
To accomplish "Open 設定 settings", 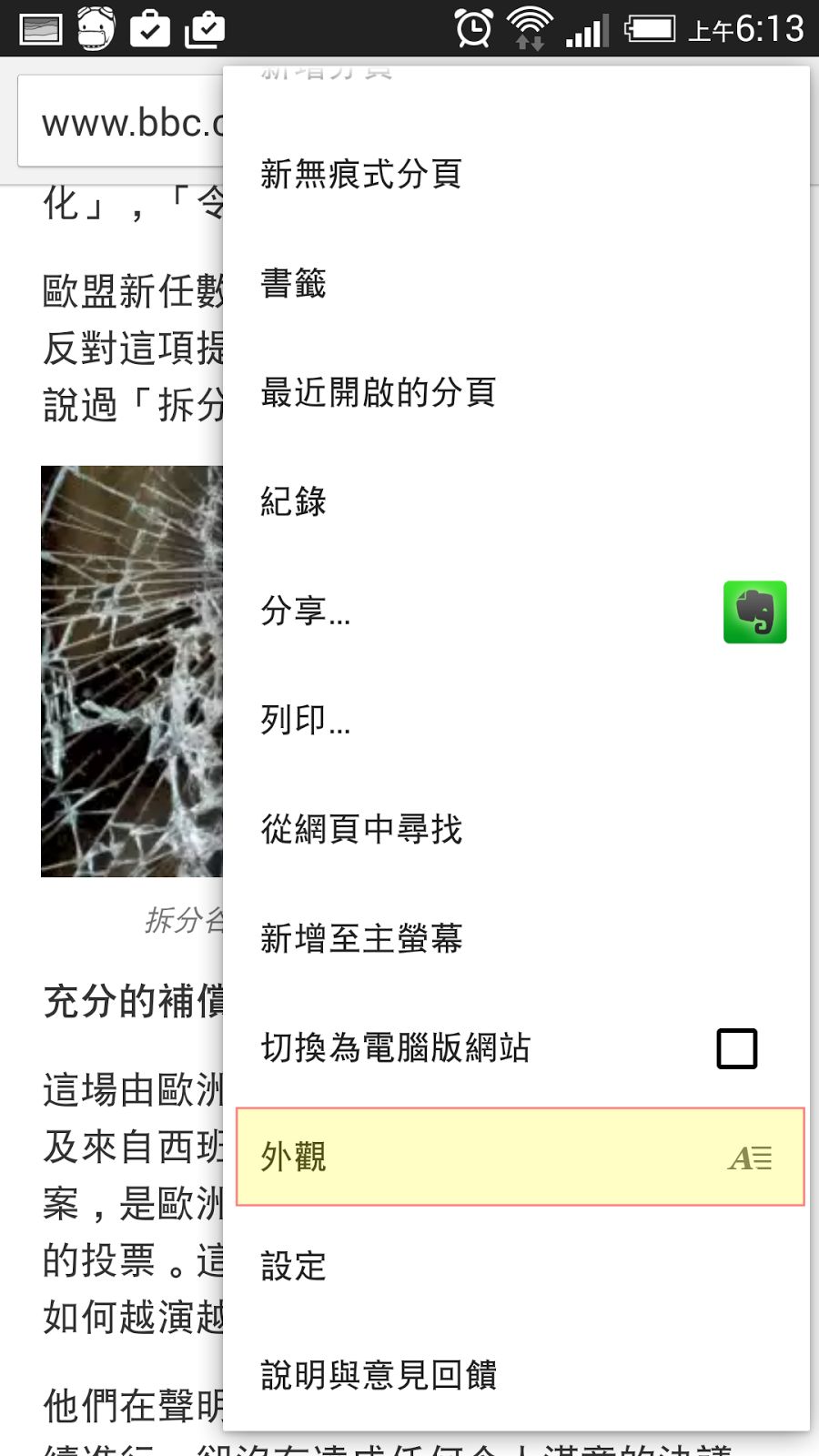I will tap(293, 1266).
